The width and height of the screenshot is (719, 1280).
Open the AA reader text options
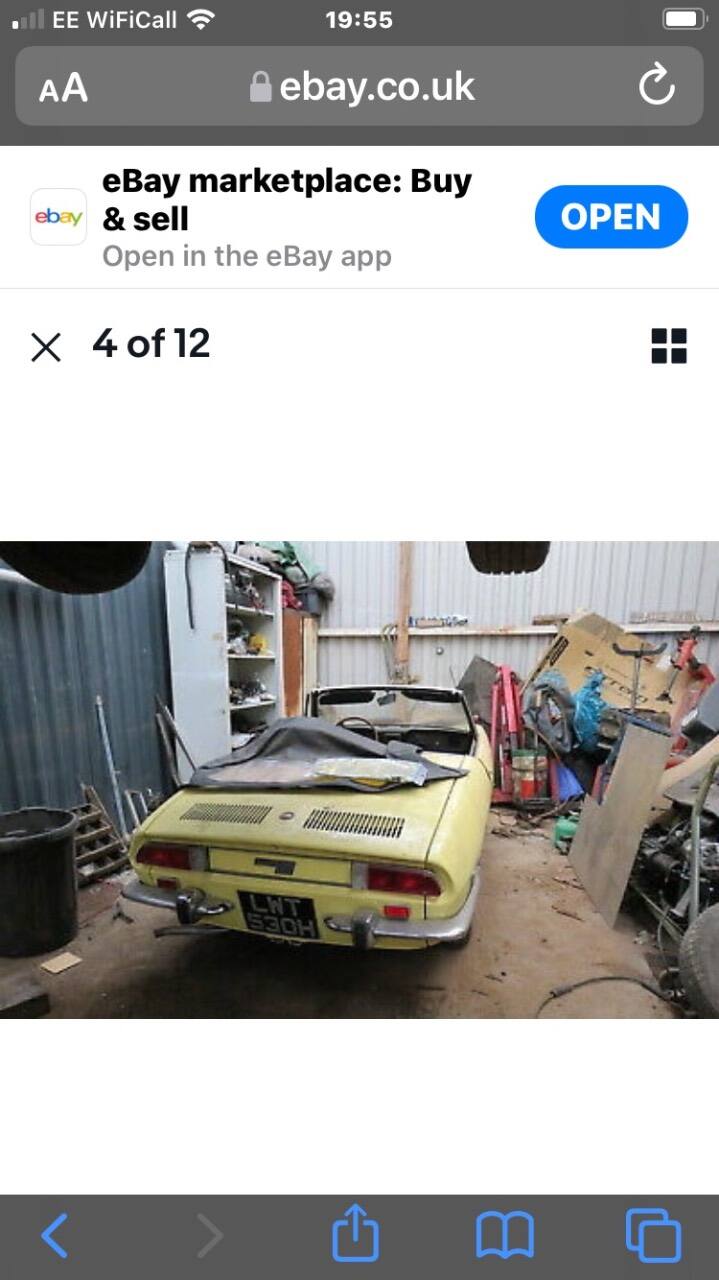(63, 88)
